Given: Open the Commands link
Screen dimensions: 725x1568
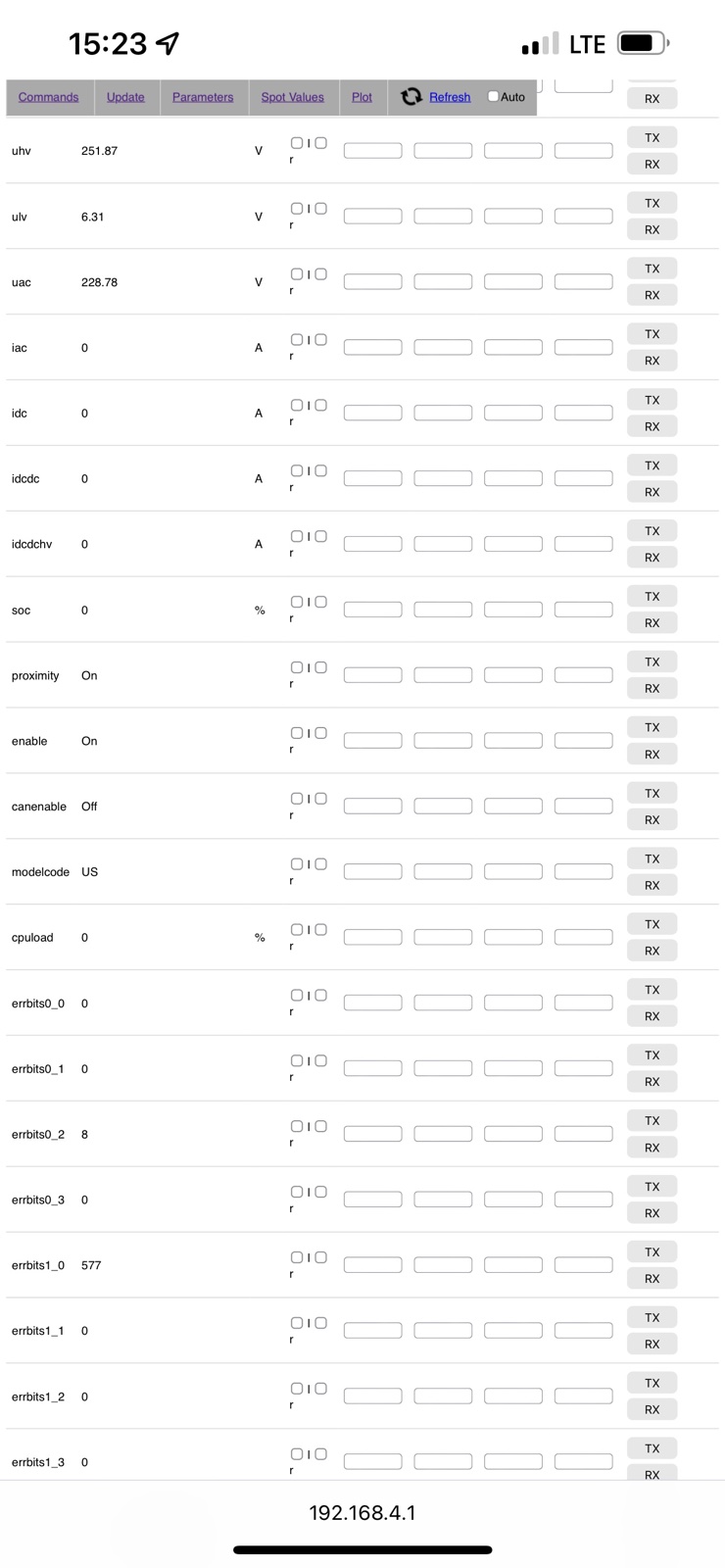Looking at the screenshot, I should click(x=48, y=97).
